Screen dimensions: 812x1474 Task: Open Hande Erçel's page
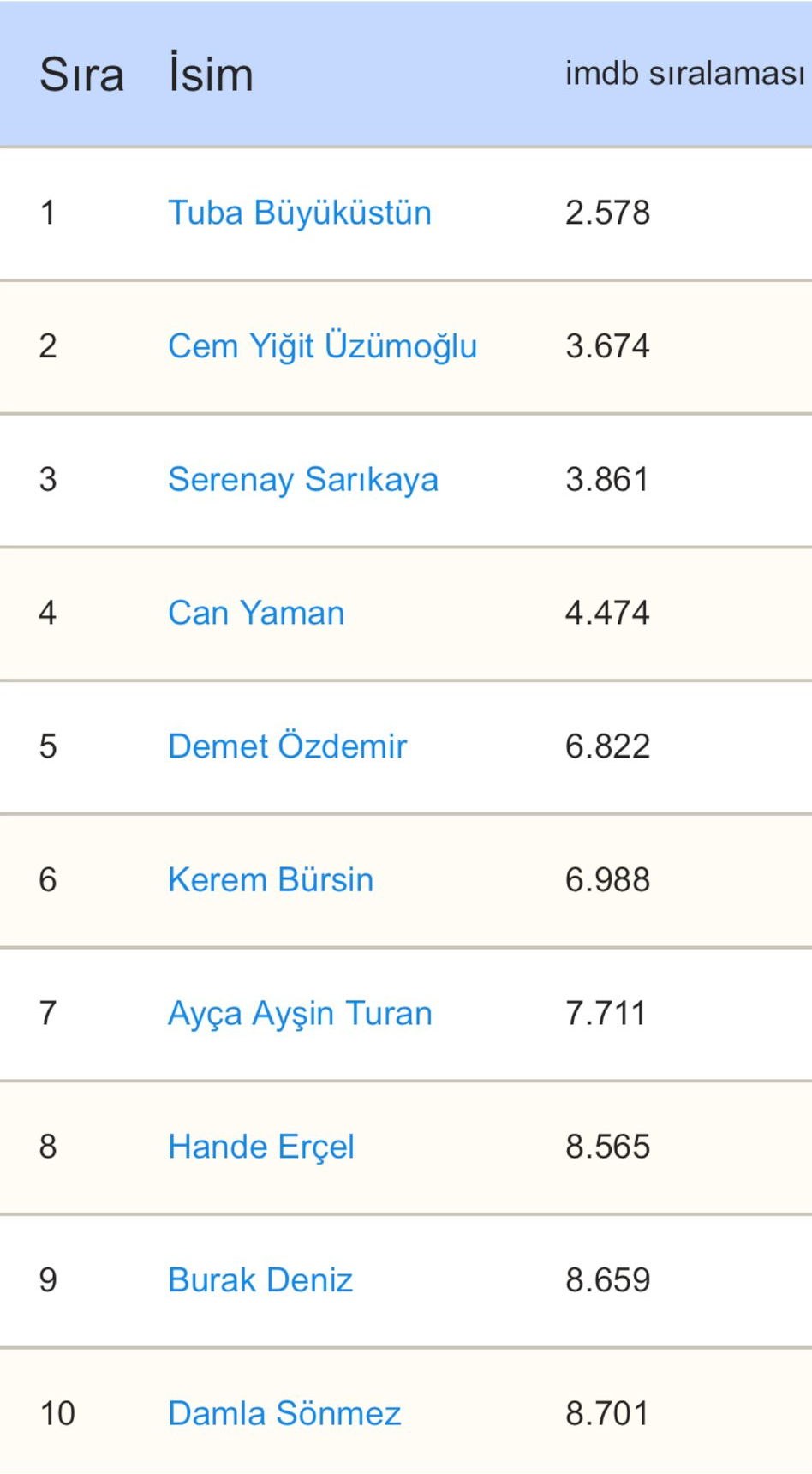(261, 1147)
